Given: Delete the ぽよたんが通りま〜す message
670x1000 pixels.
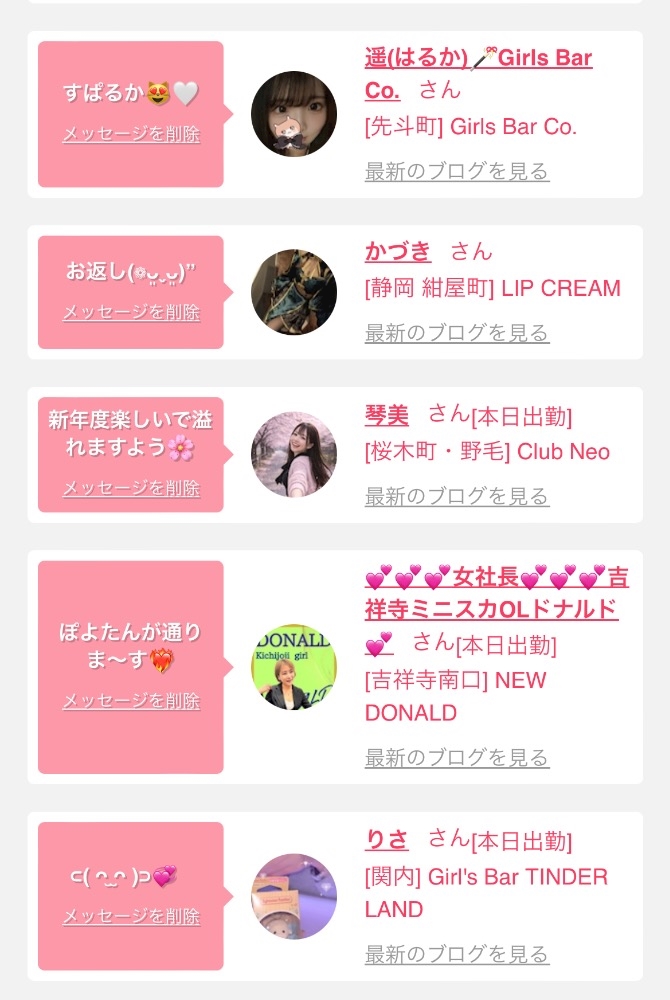Looking at the screenshot, I should (131, 701).
